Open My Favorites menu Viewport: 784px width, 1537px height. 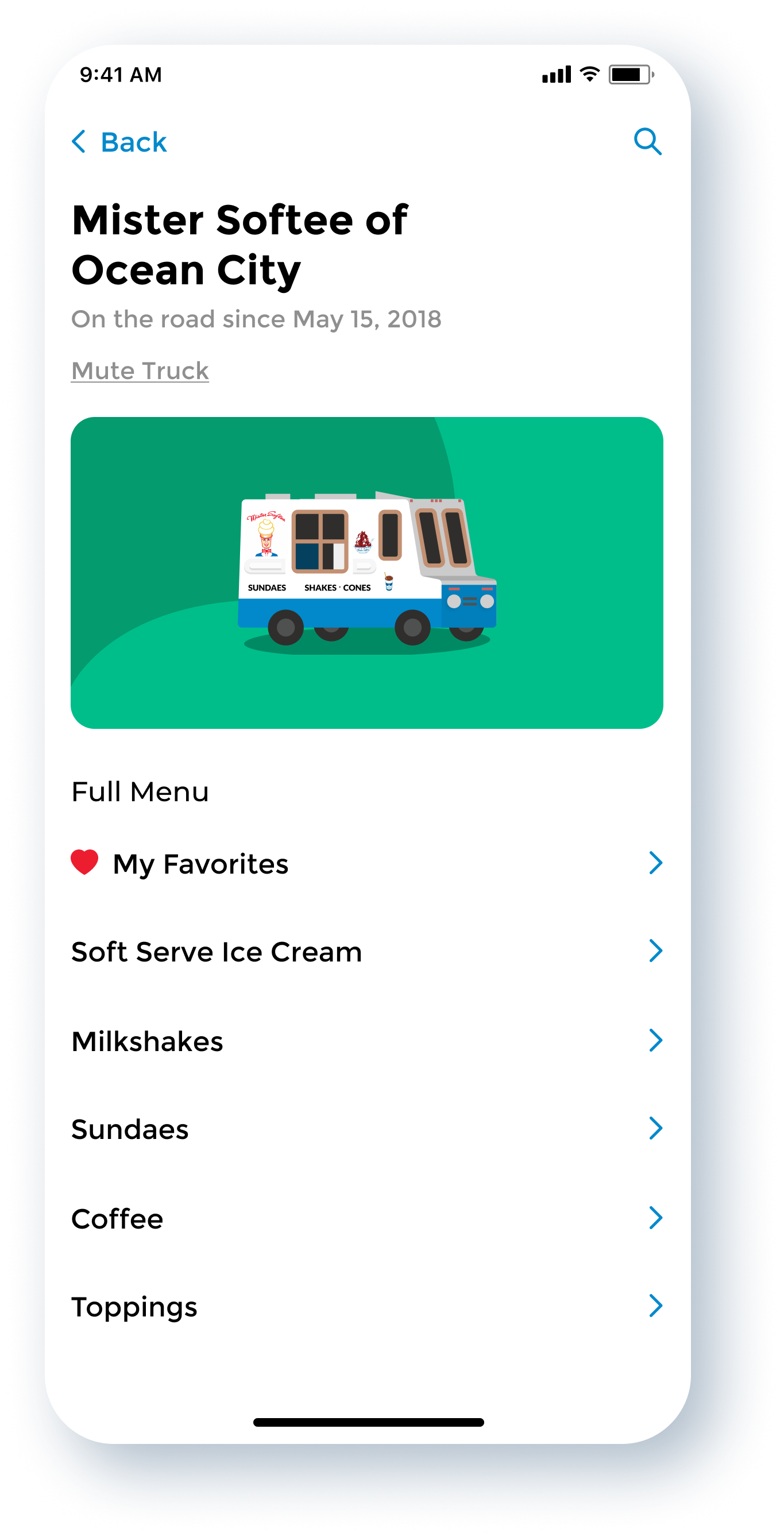click(x=366, y=863)
